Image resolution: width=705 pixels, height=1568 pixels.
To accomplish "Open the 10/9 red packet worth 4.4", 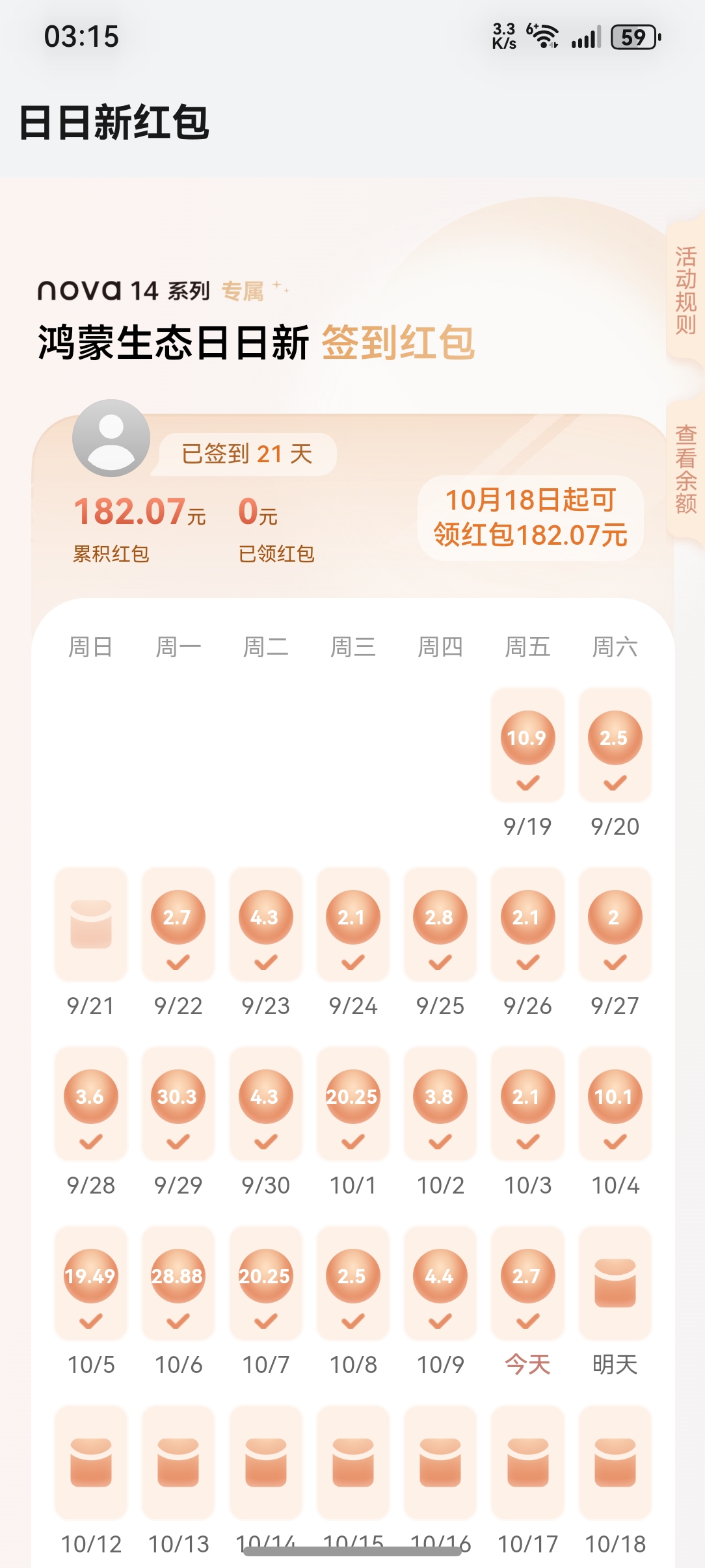I will click(x=440, y=1283).
